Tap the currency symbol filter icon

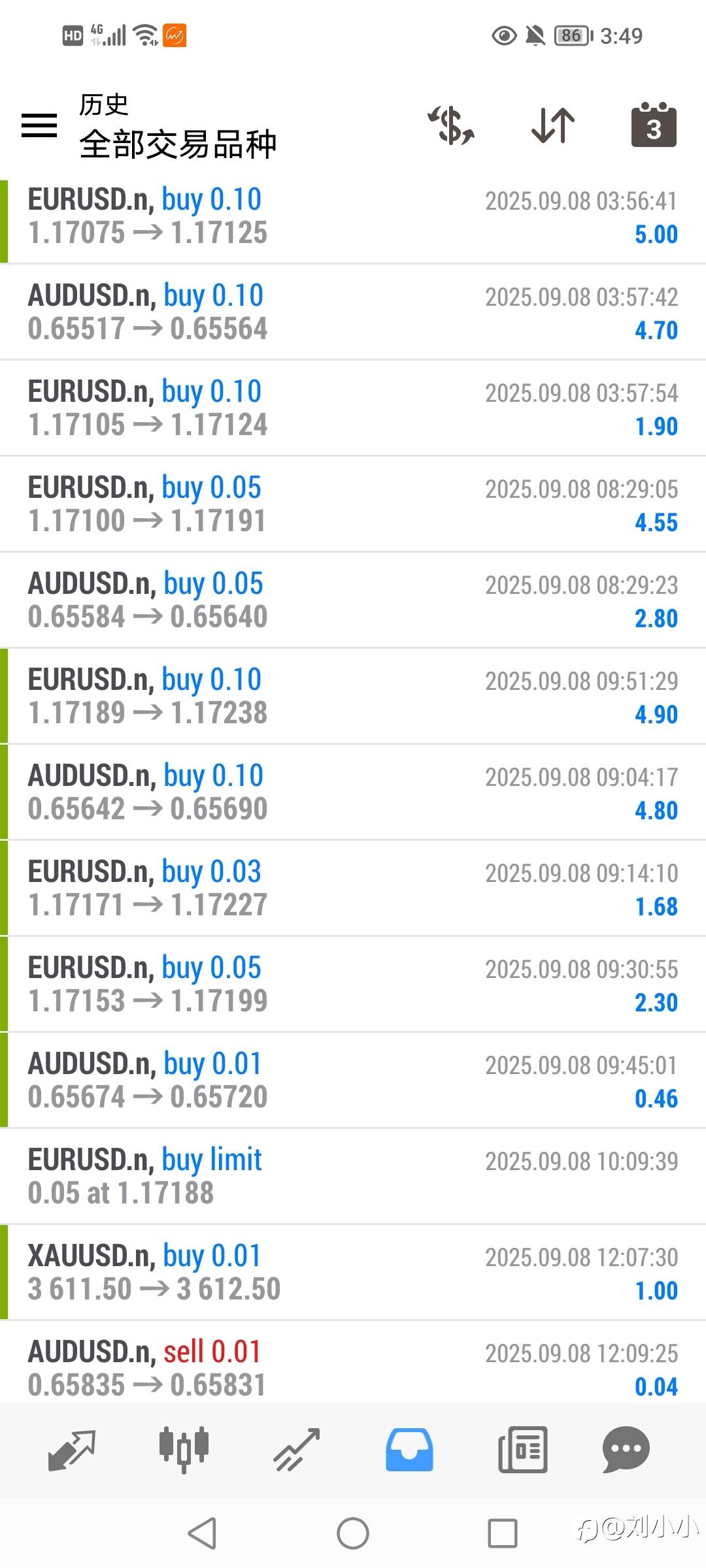[451, 125]
